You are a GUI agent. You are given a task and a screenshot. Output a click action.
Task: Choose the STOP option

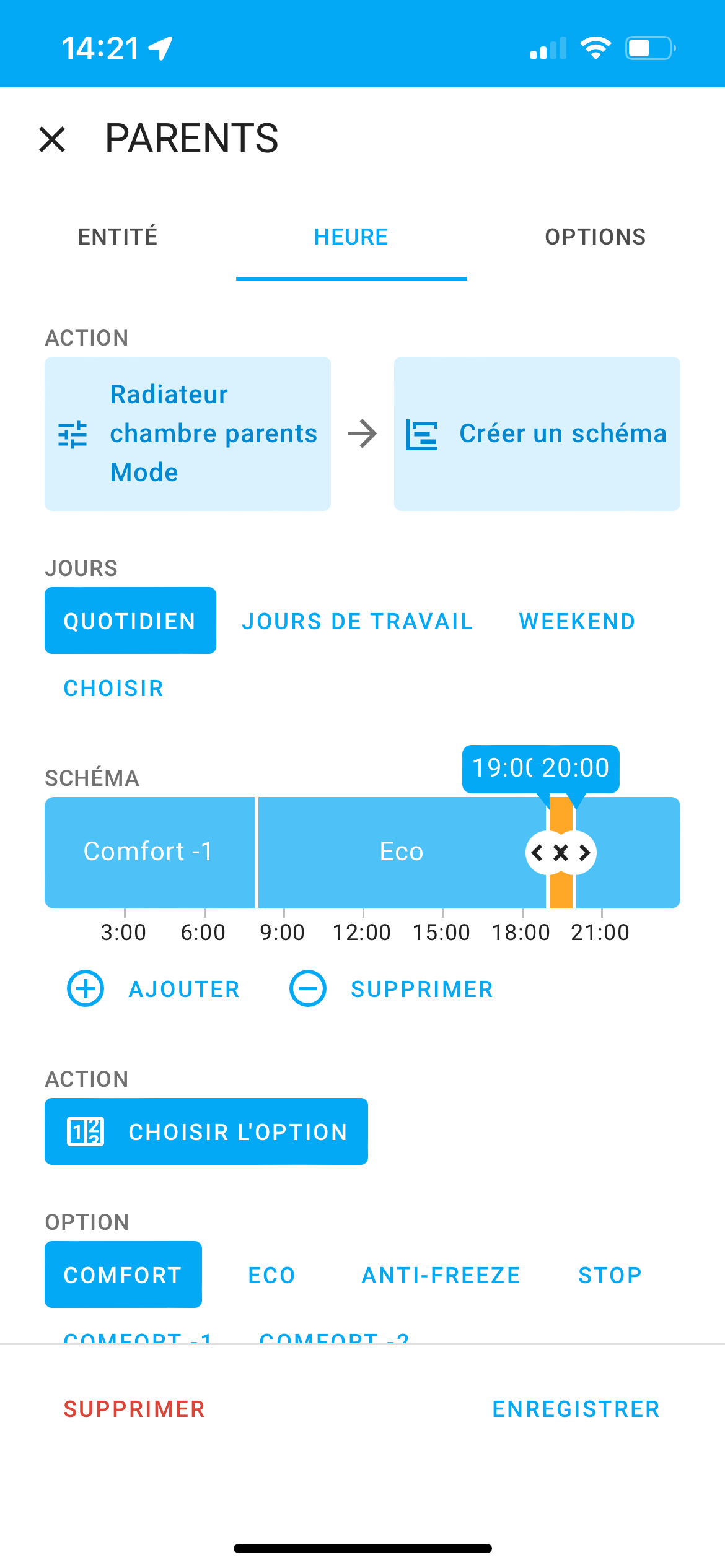pyautogui.click(x=610, y=1275)
